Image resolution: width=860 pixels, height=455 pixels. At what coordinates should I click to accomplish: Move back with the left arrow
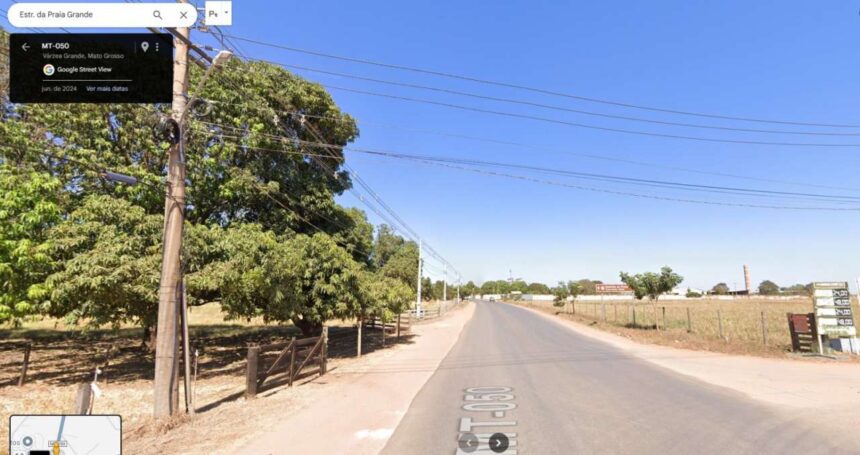coord(468,442)
